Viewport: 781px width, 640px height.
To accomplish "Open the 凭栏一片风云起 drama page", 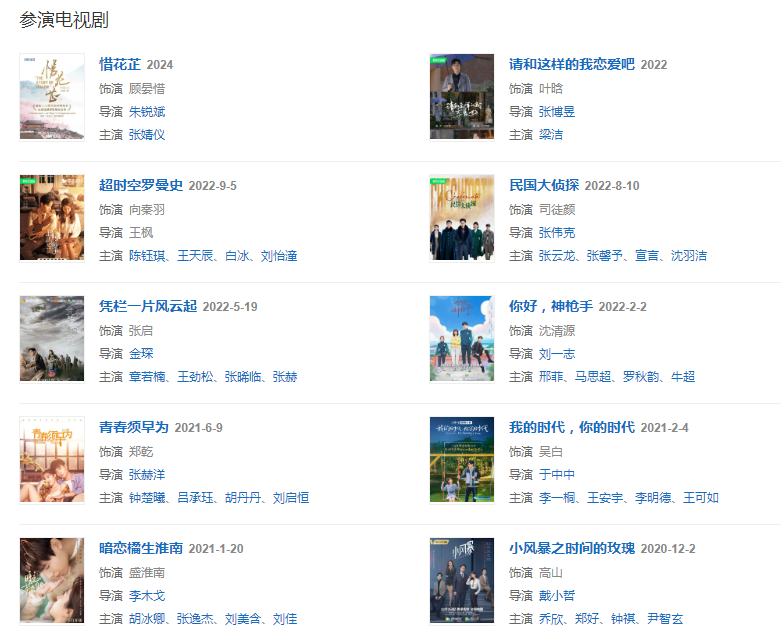I will coord(148,307).
